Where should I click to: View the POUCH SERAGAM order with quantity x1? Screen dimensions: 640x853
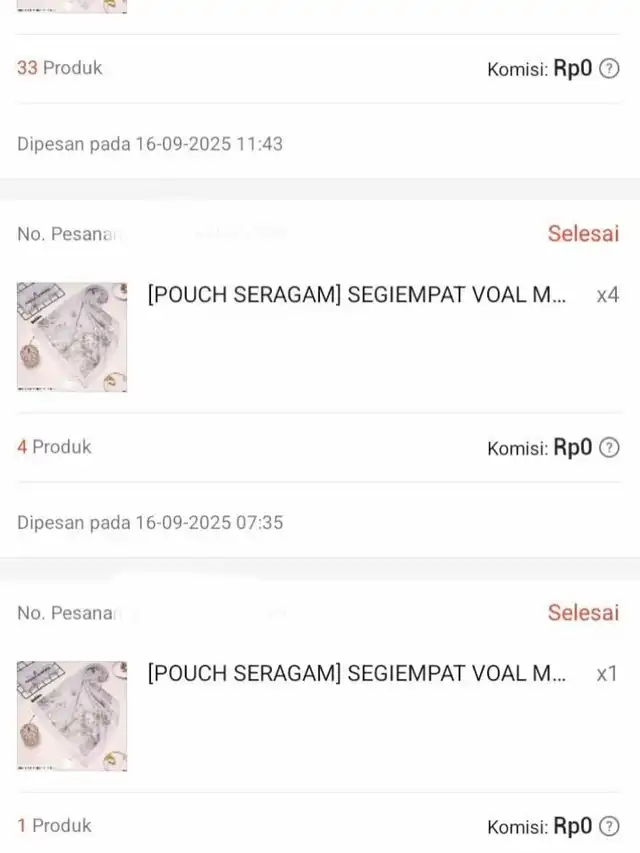[356, 674]
